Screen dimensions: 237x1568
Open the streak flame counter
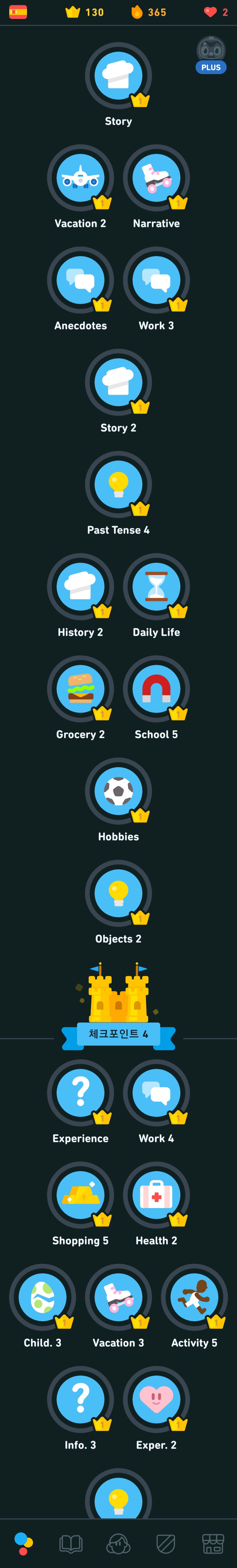click(148, 12)
